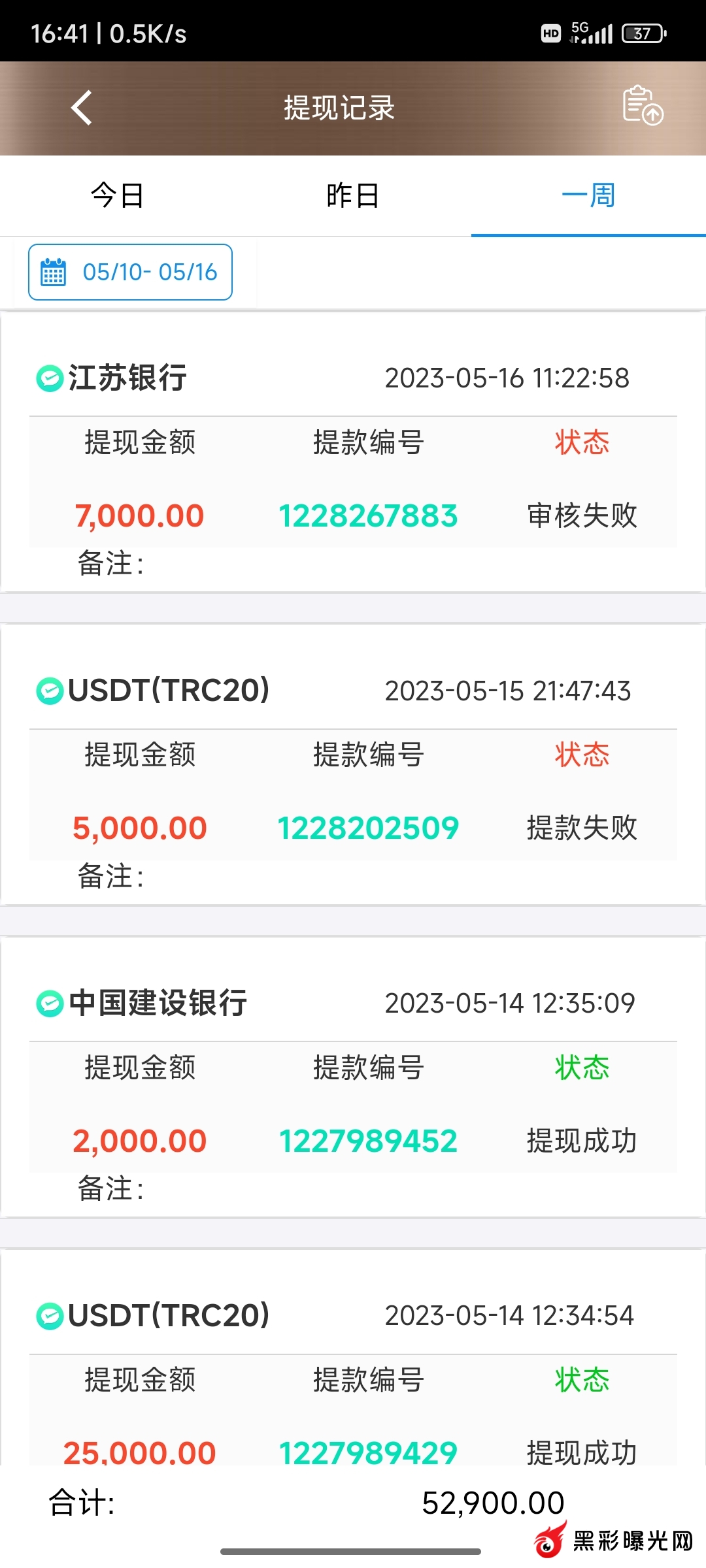The image size is (706, 1568).
Task: Open the clipboard upload icon in header
Action: [x=642, y=106]
